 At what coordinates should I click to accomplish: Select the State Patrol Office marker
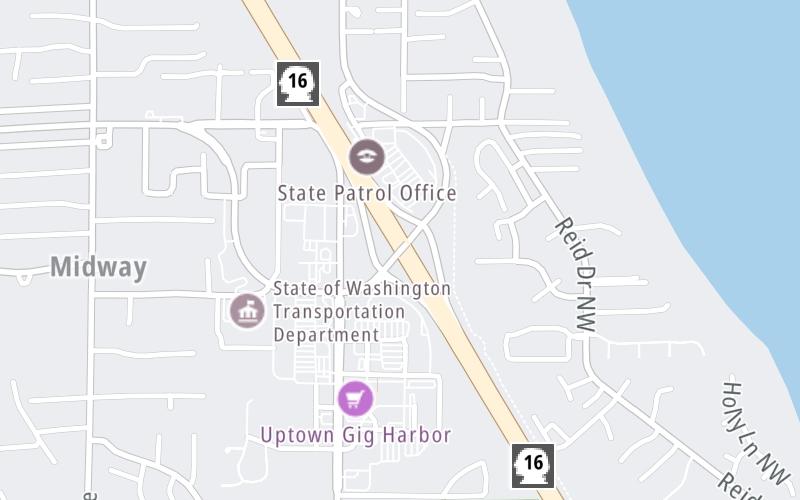click(366, 156)
